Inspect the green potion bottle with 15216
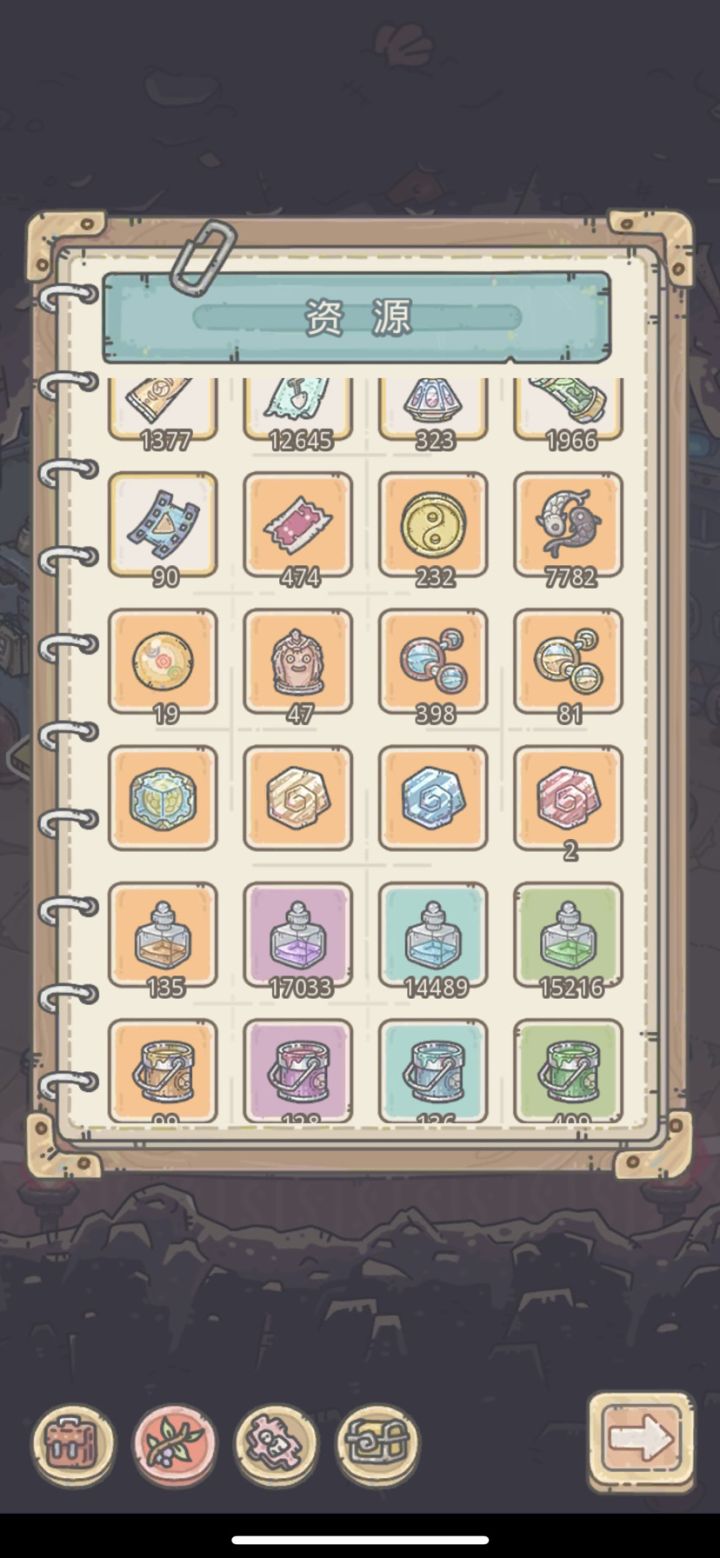This screenshot has width=720, height=1558. click(x=568, y=935)
